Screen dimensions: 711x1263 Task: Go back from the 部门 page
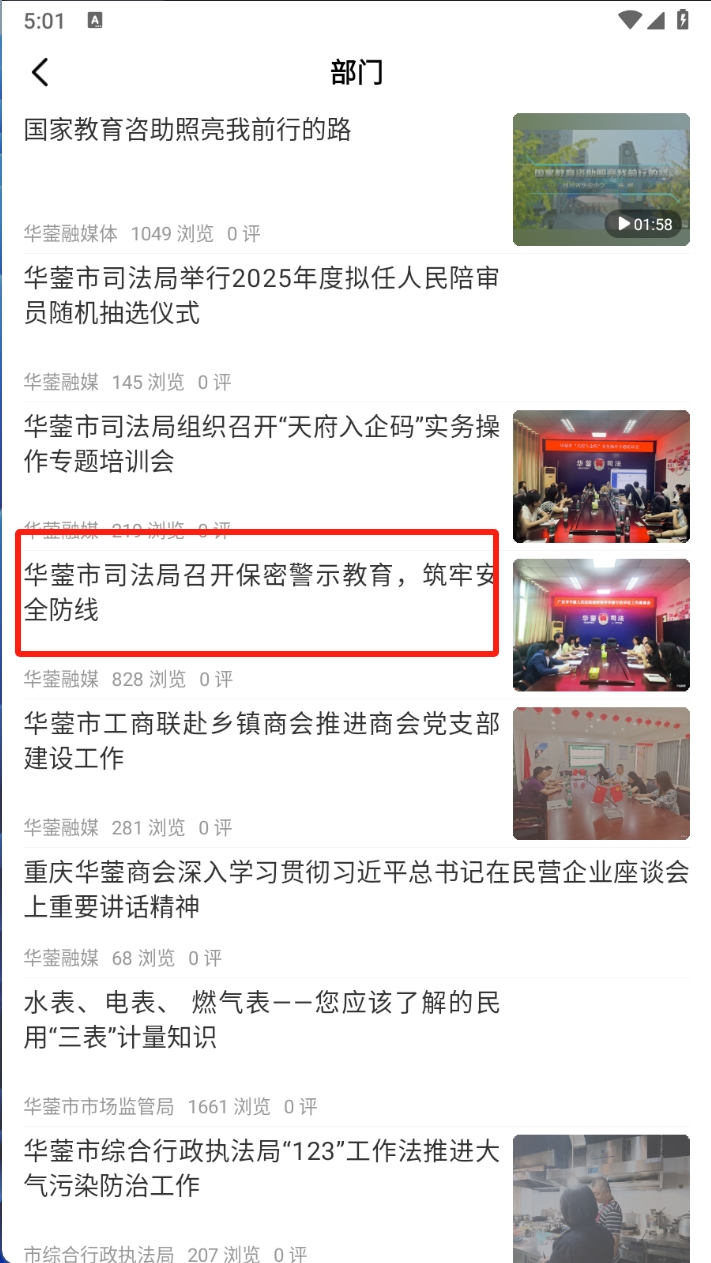(40, 72)
